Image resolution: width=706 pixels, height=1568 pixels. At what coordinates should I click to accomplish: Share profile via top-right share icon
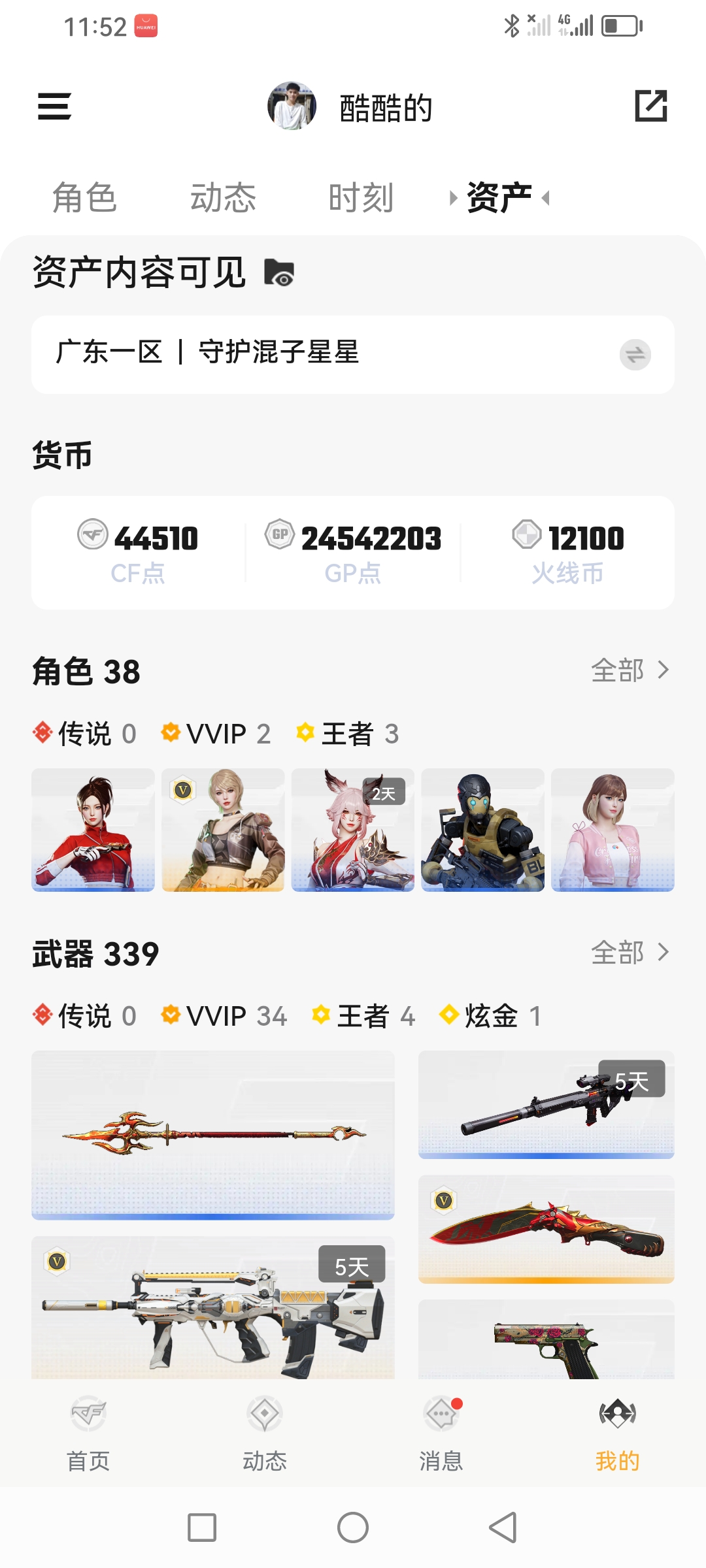tap(651, 106)
